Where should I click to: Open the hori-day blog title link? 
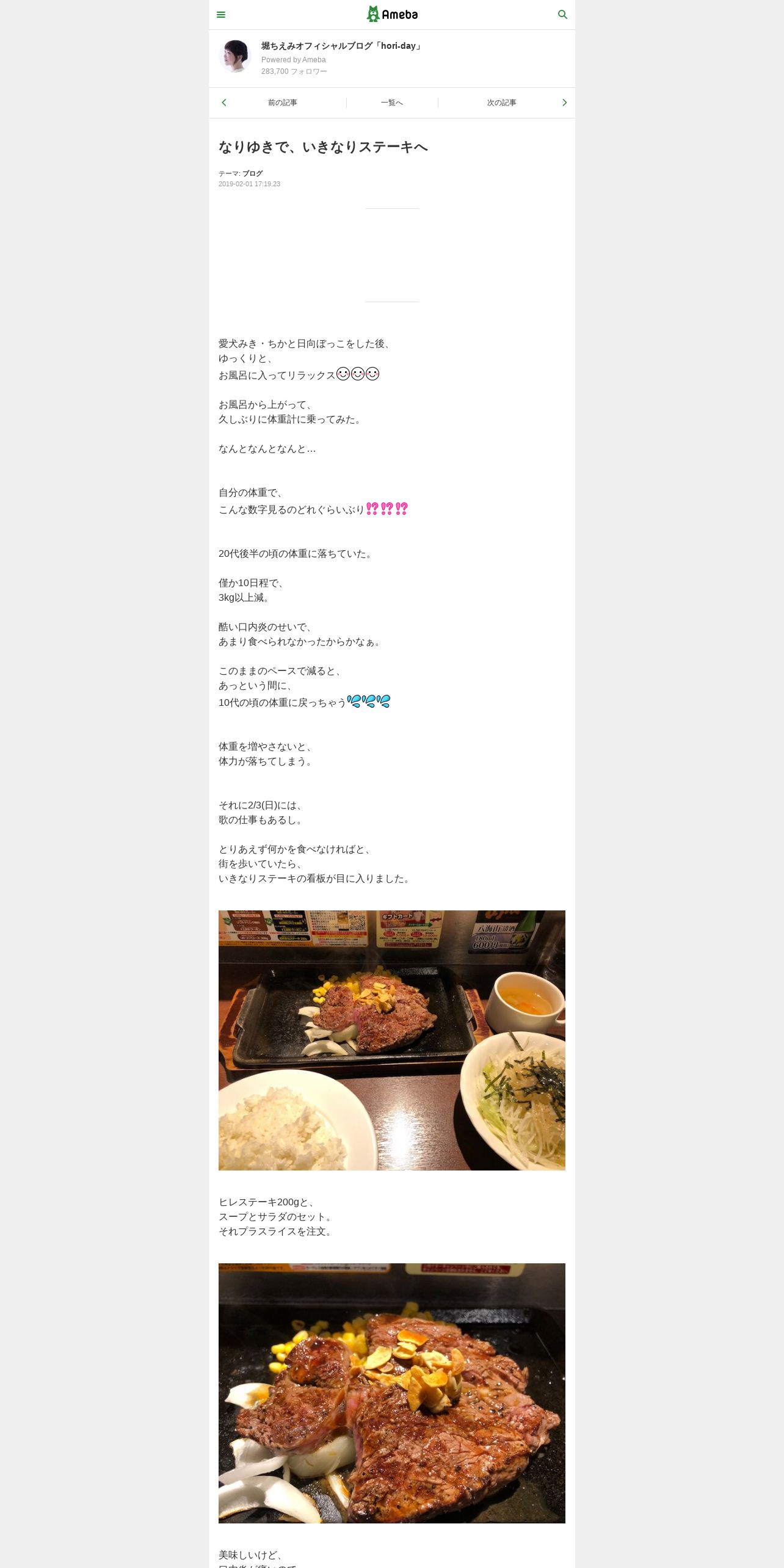coord(341,46)
